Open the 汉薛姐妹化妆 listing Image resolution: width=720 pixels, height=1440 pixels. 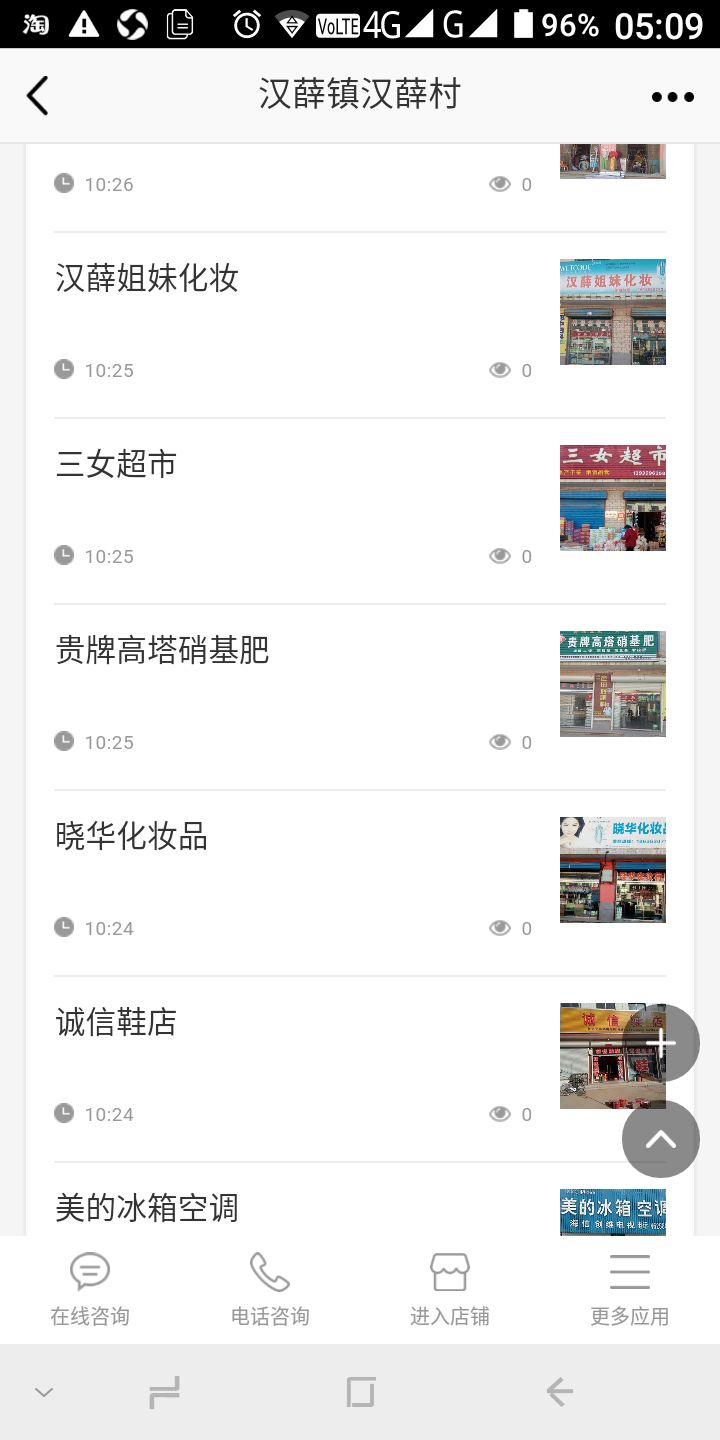point(360,325)
